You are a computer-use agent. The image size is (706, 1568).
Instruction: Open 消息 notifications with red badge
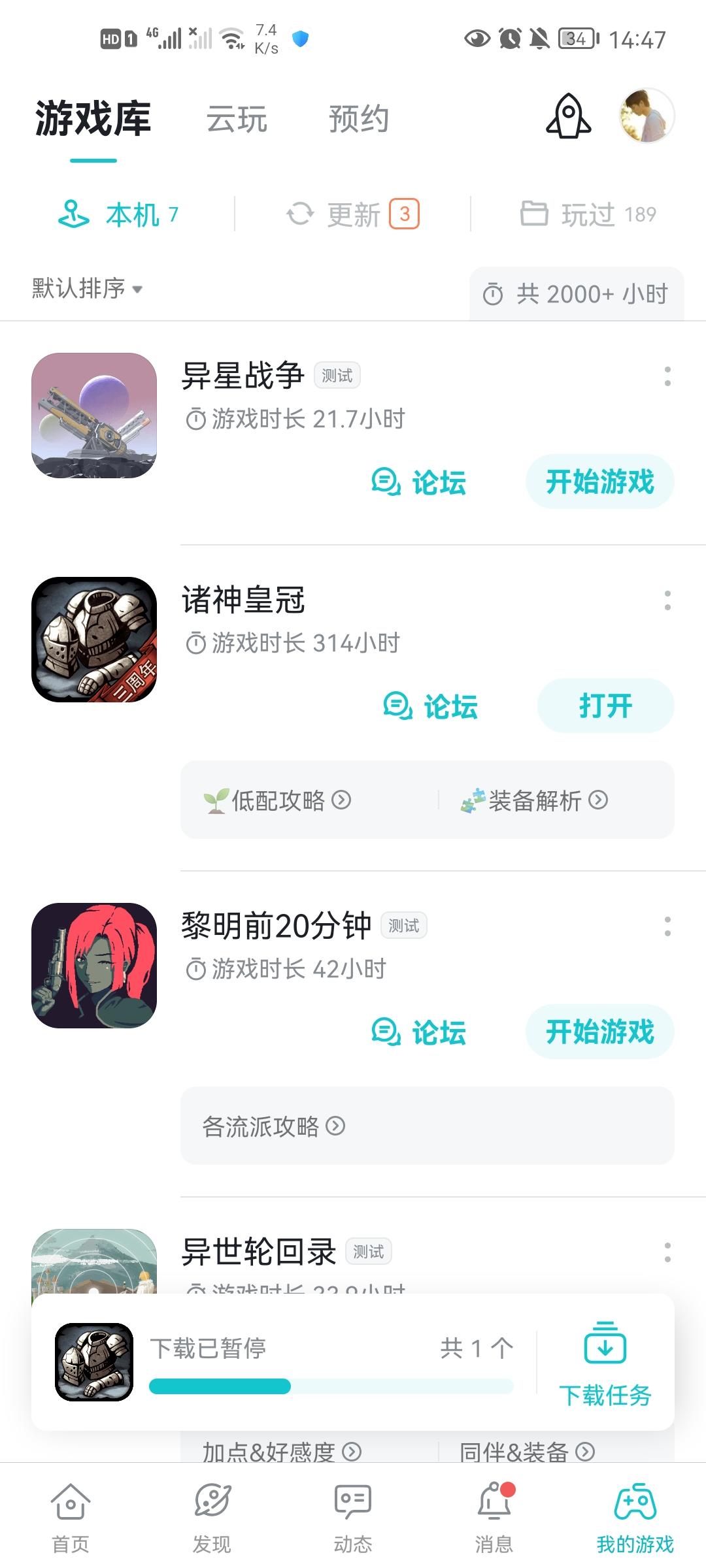pyautogui.click(x=495, y=1516)
